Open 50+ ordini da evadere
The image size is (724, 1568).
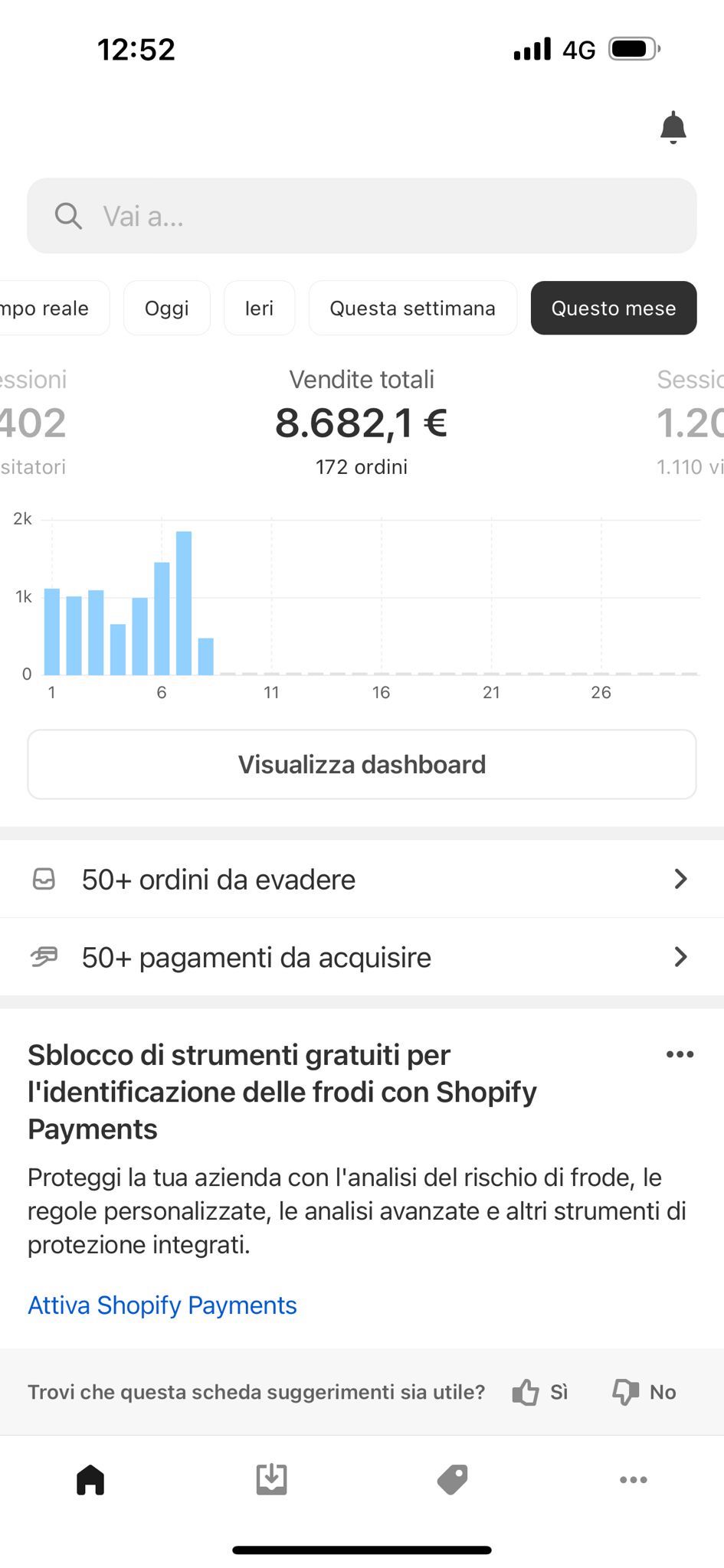click(362, 879)
